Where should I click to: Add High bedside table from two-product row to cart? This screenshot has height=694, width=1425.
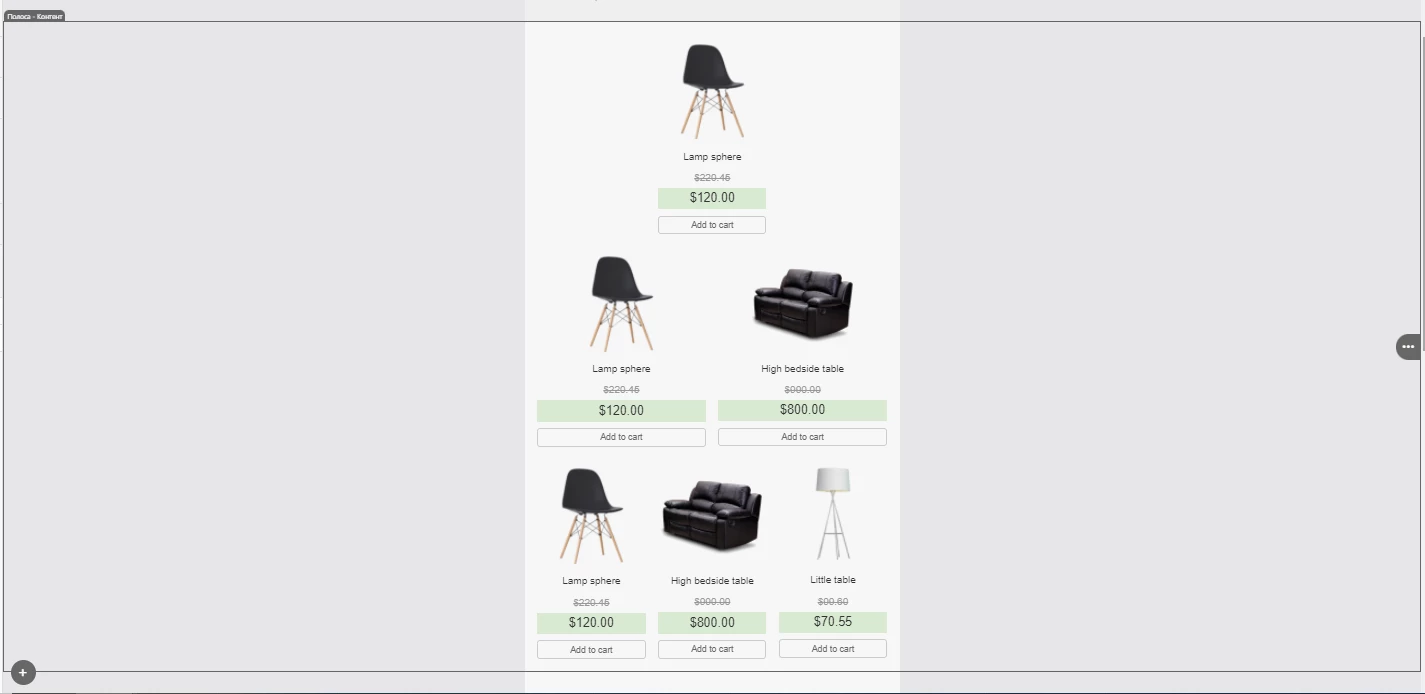pyautogui.click(x=802, y=437)
